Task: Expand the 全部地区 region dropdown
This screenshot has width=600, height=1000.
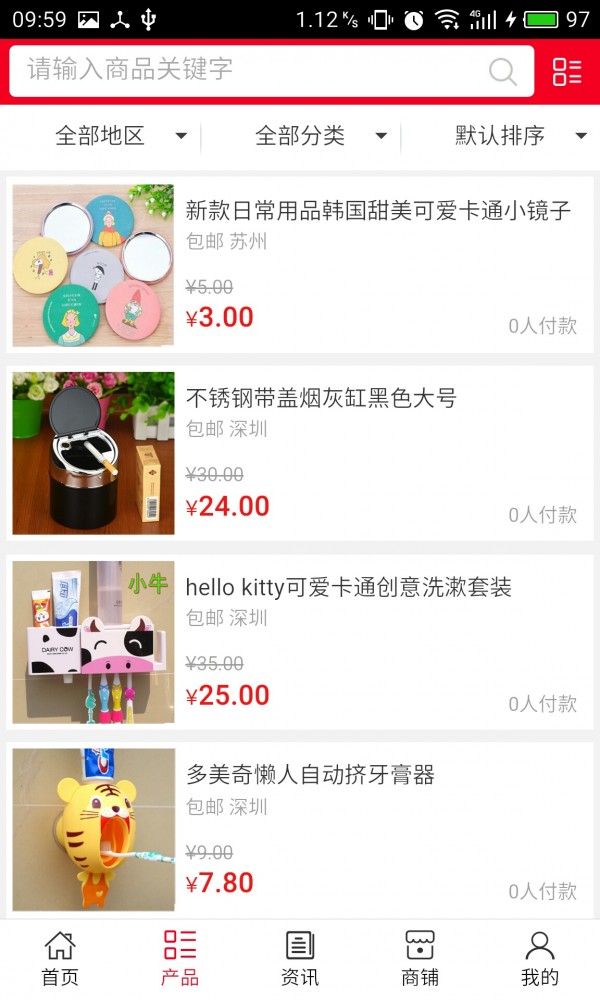Action: pyautogui.click(x=120, y=136)
